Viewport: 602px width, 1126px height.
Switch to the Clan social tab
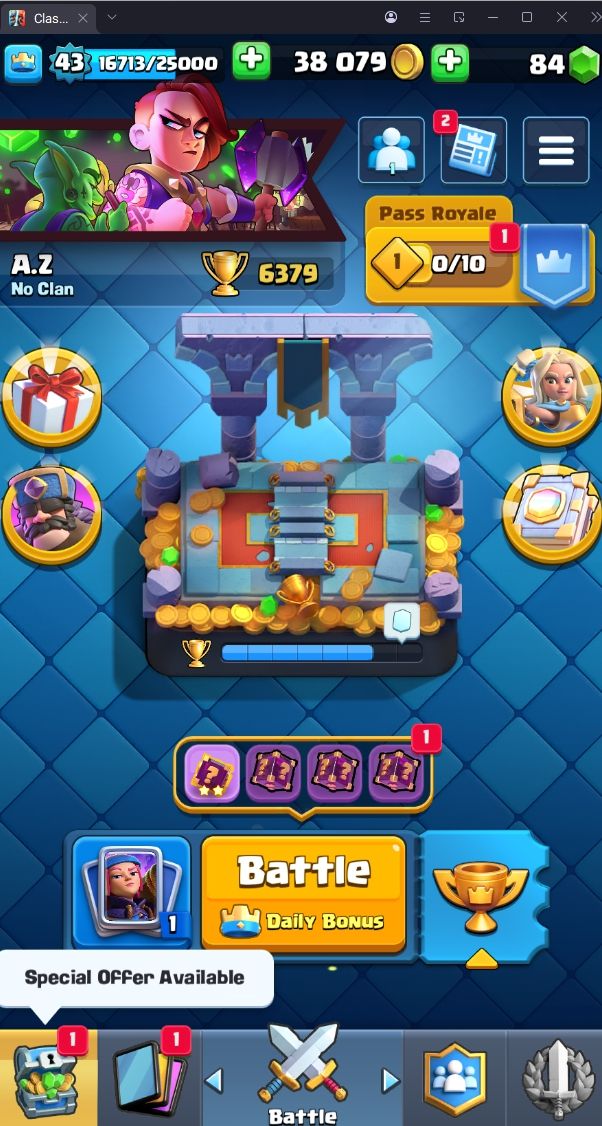pos(455,1079)
